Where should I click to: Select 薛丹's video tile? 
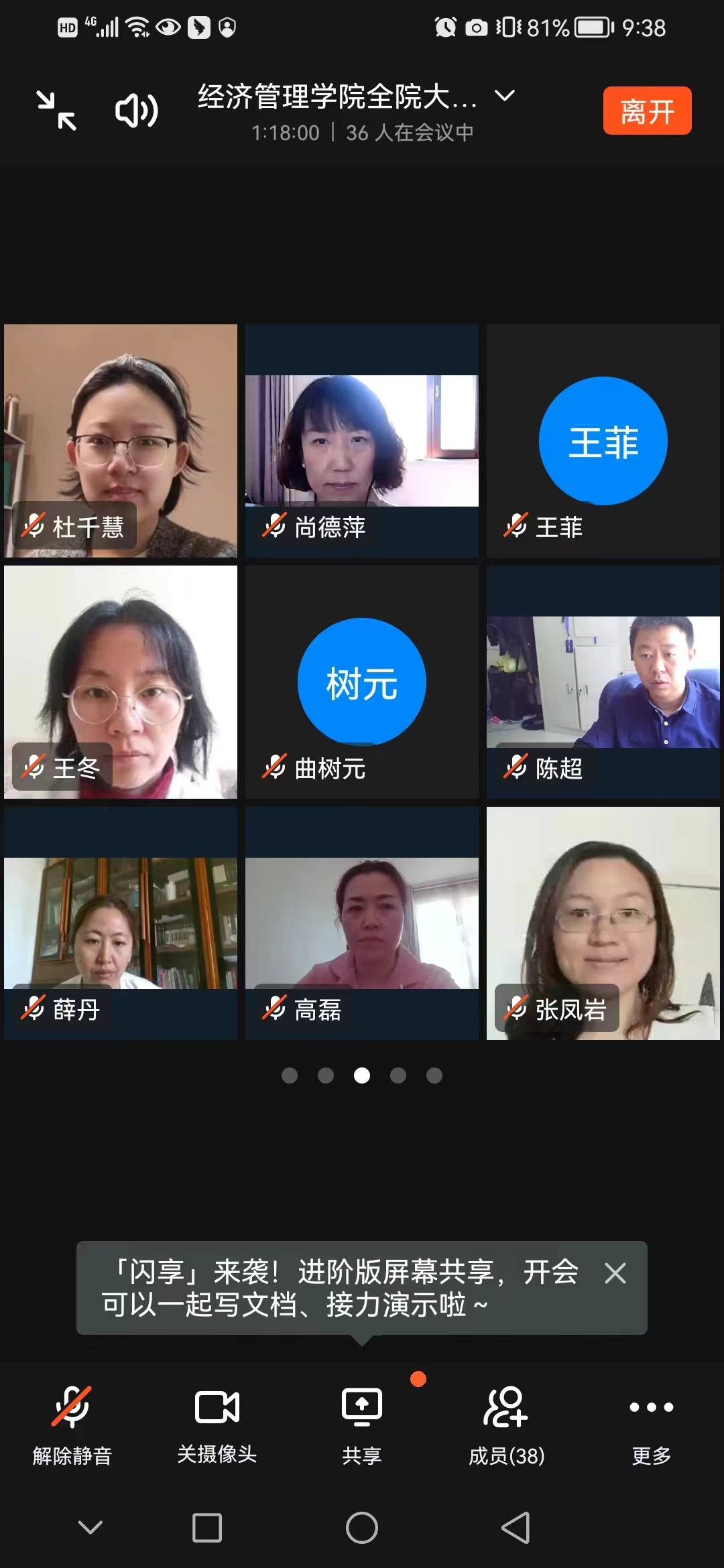point(121,923)
